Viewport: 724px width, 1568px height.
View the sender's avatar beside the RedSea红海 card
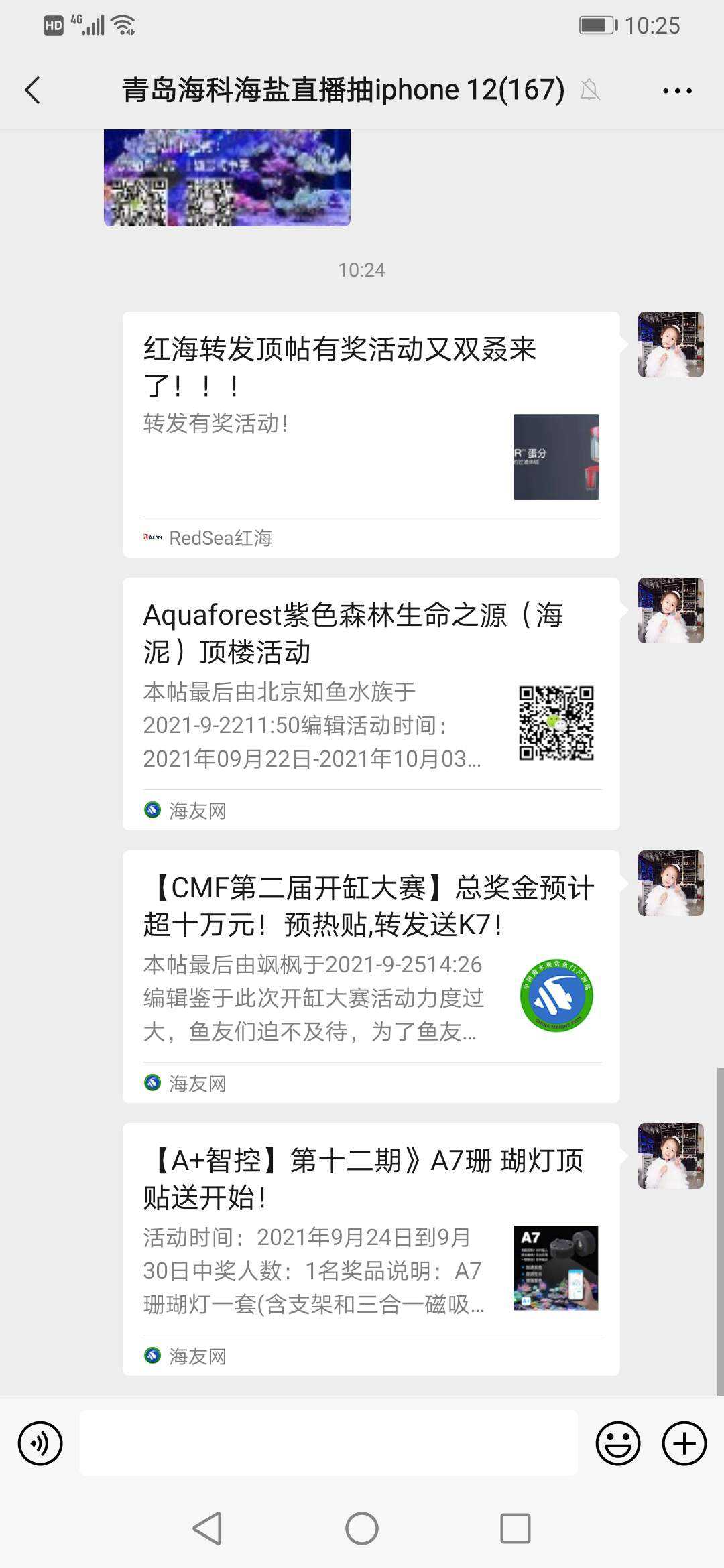coord(670,344)
